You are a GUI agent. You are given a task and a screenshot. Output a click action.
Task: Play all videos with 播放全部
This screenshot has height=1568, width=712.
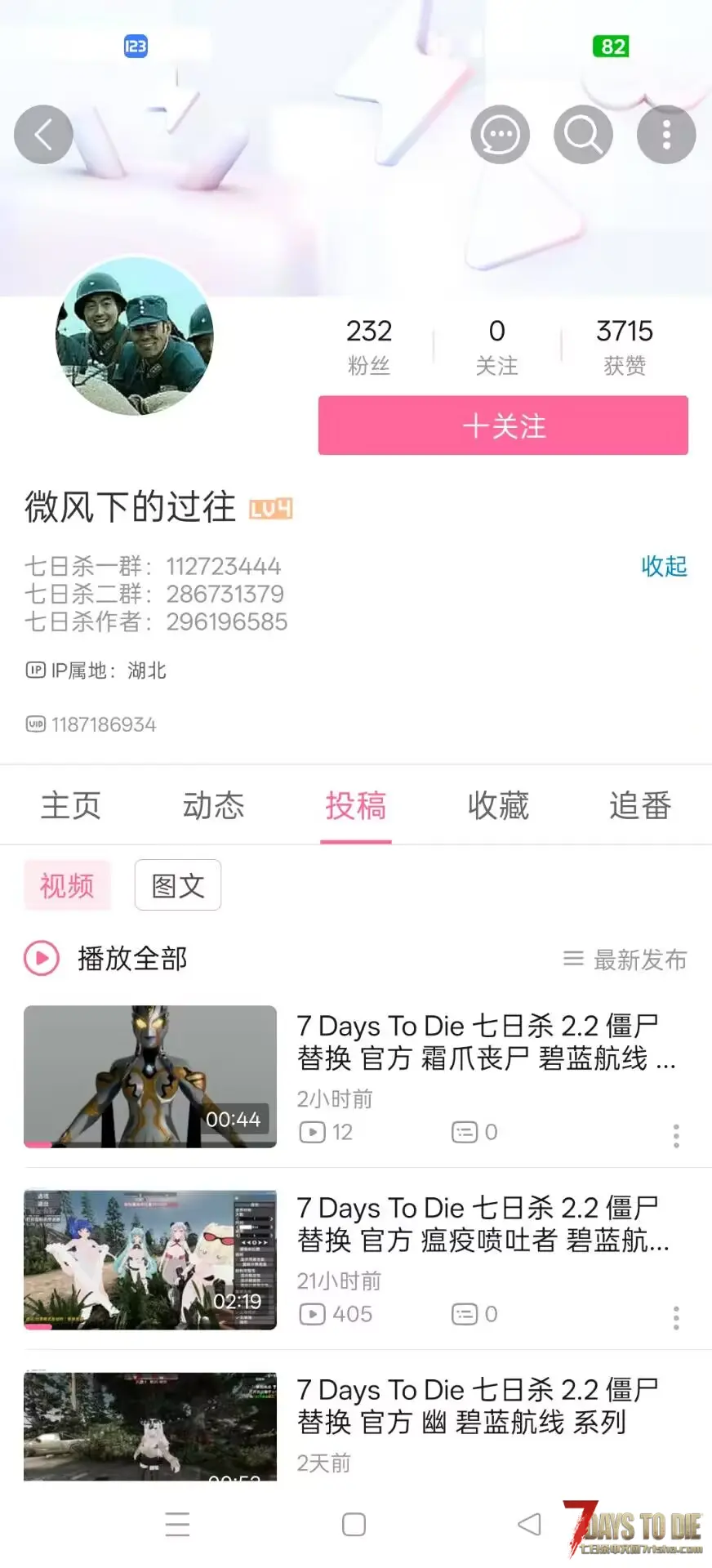pos(106,959)
